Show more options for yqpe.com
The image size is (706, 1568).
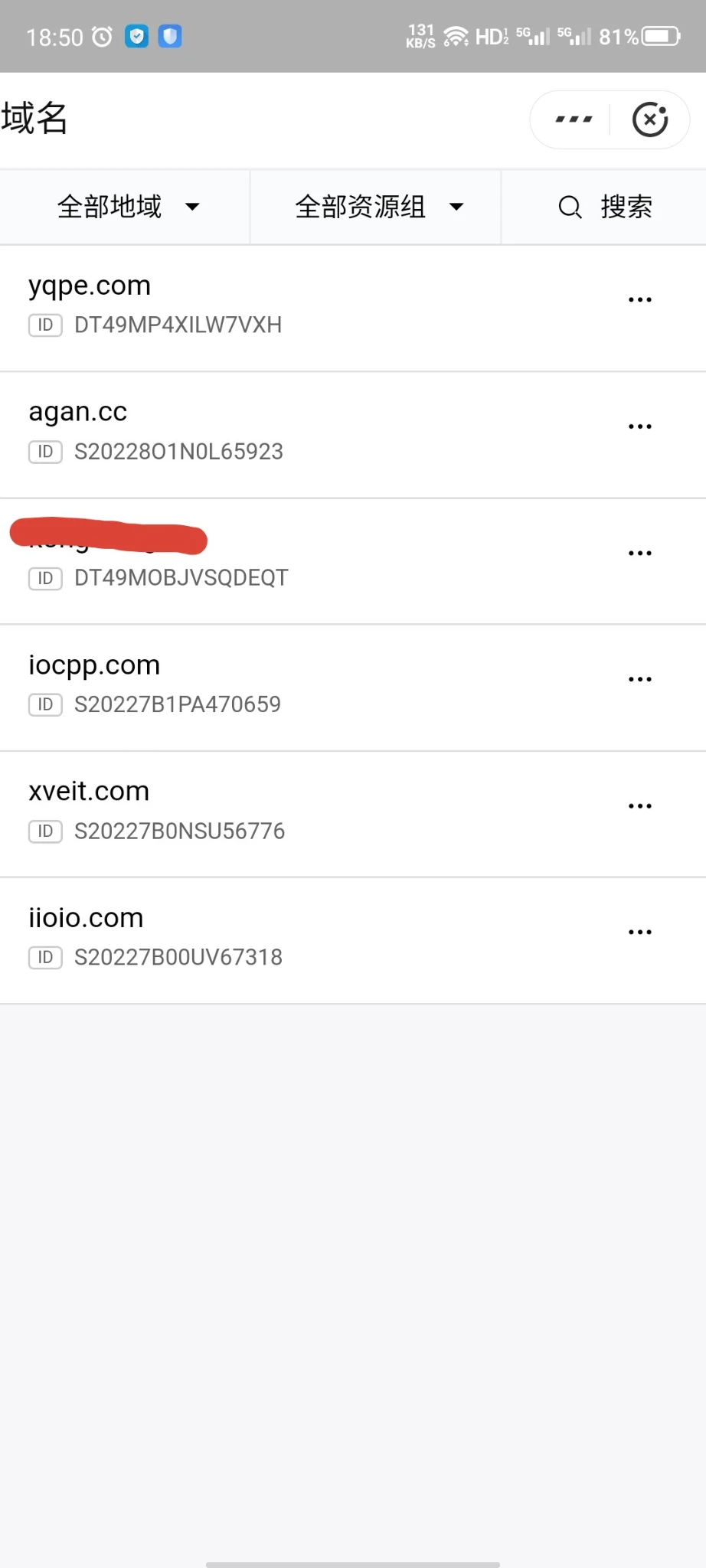click(639, 300)
